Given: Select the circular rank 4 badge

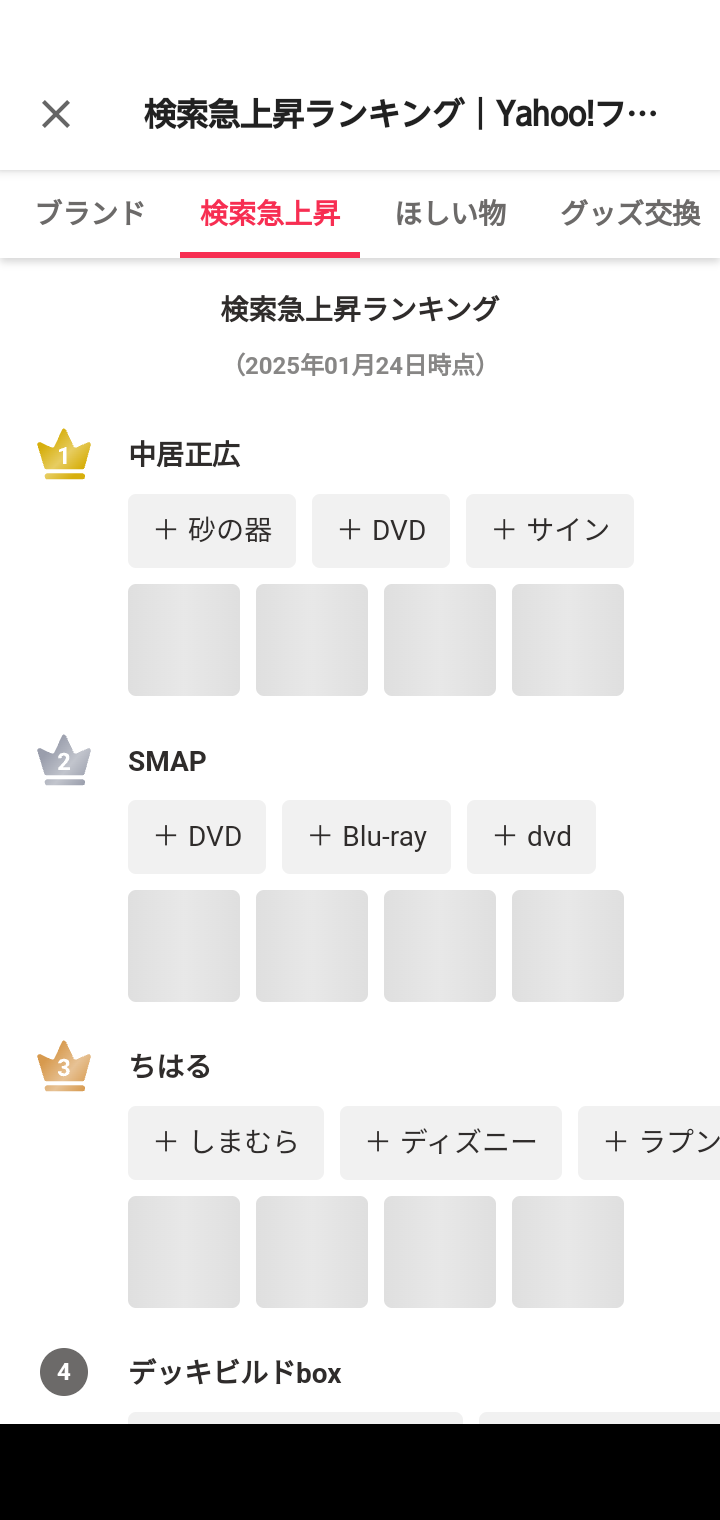Looking at the screenshot, I should point(63,1372).
